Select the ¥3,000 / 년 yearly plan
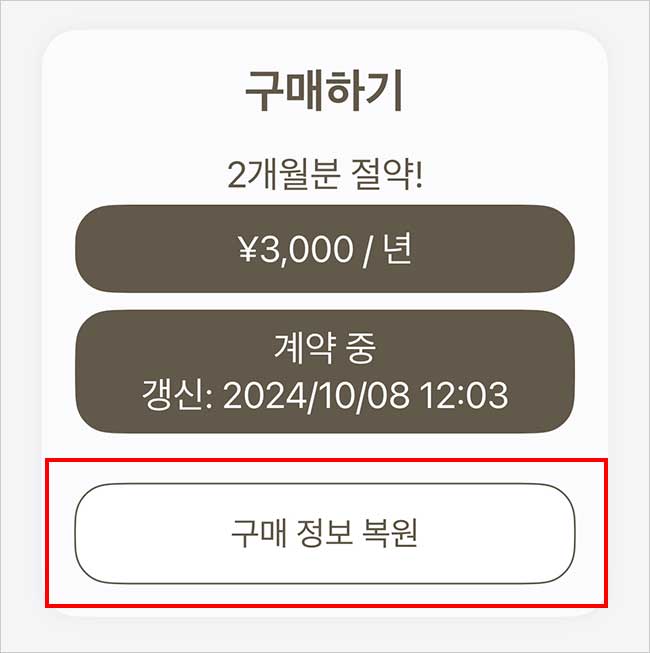Image resolution: width=650 pixels, height=653 pixels. click(x=325, y=249)
